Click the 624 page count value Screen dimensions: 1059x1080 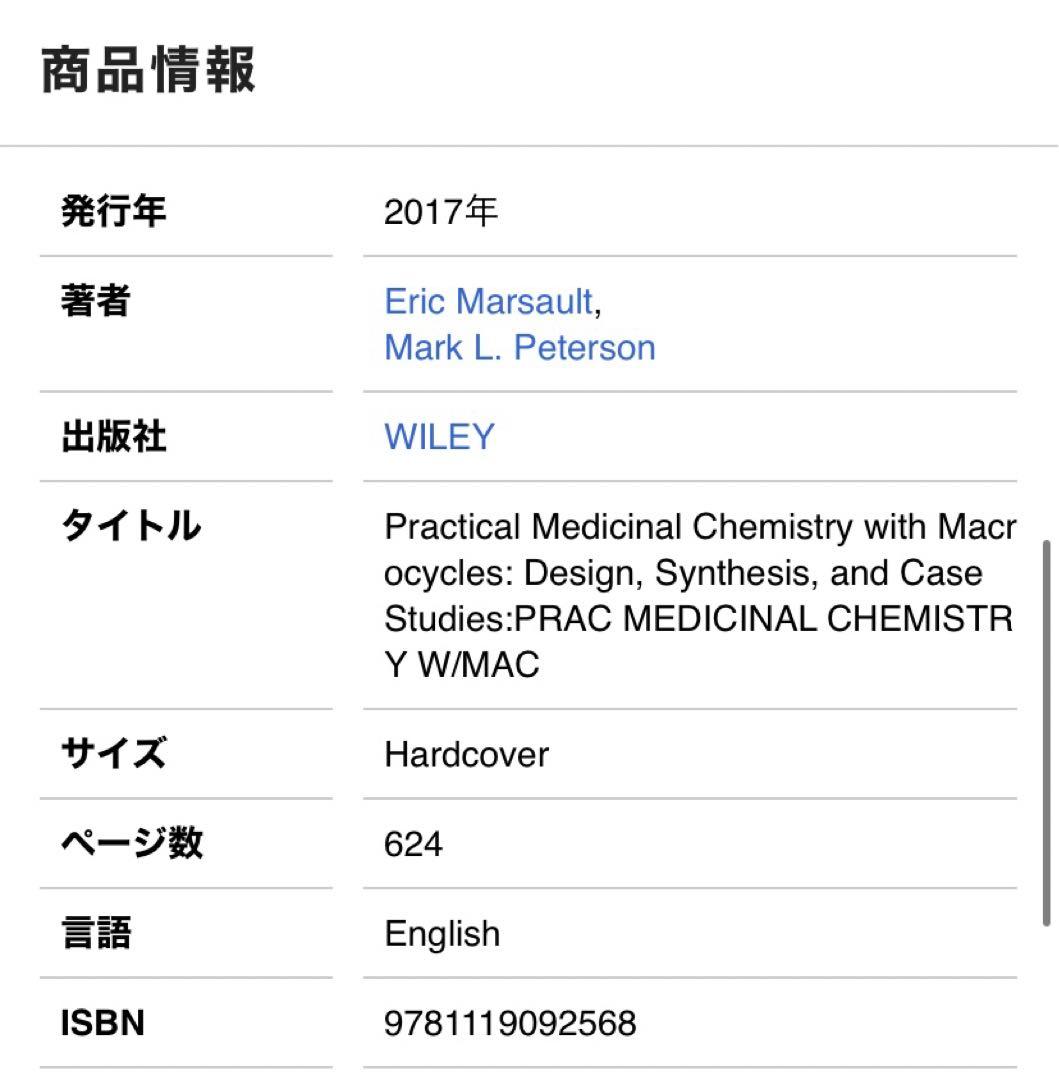(x=413, y=843)
